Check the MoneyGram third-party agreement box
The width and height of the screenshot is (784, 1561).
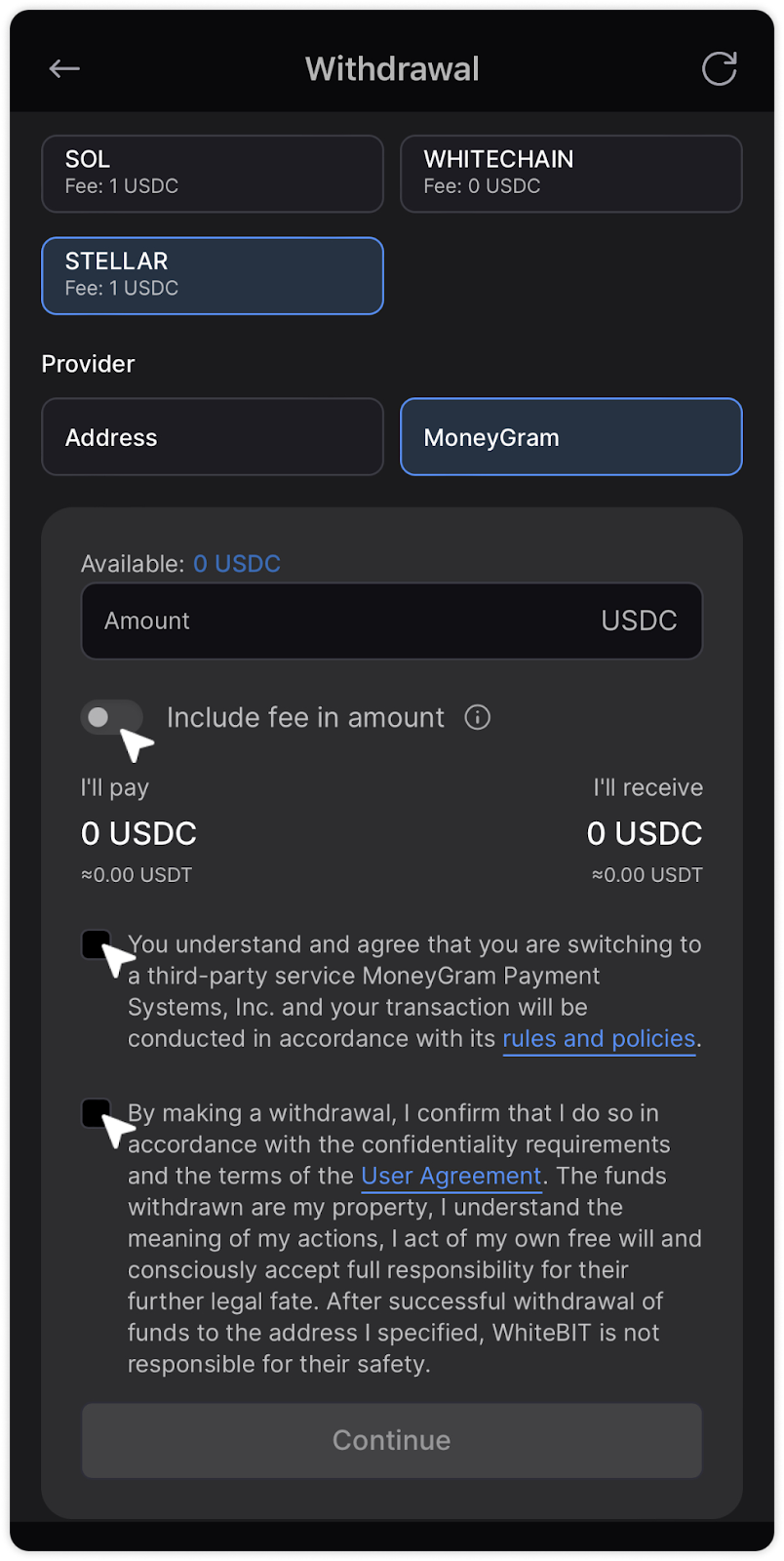click(x=97, y=944)
